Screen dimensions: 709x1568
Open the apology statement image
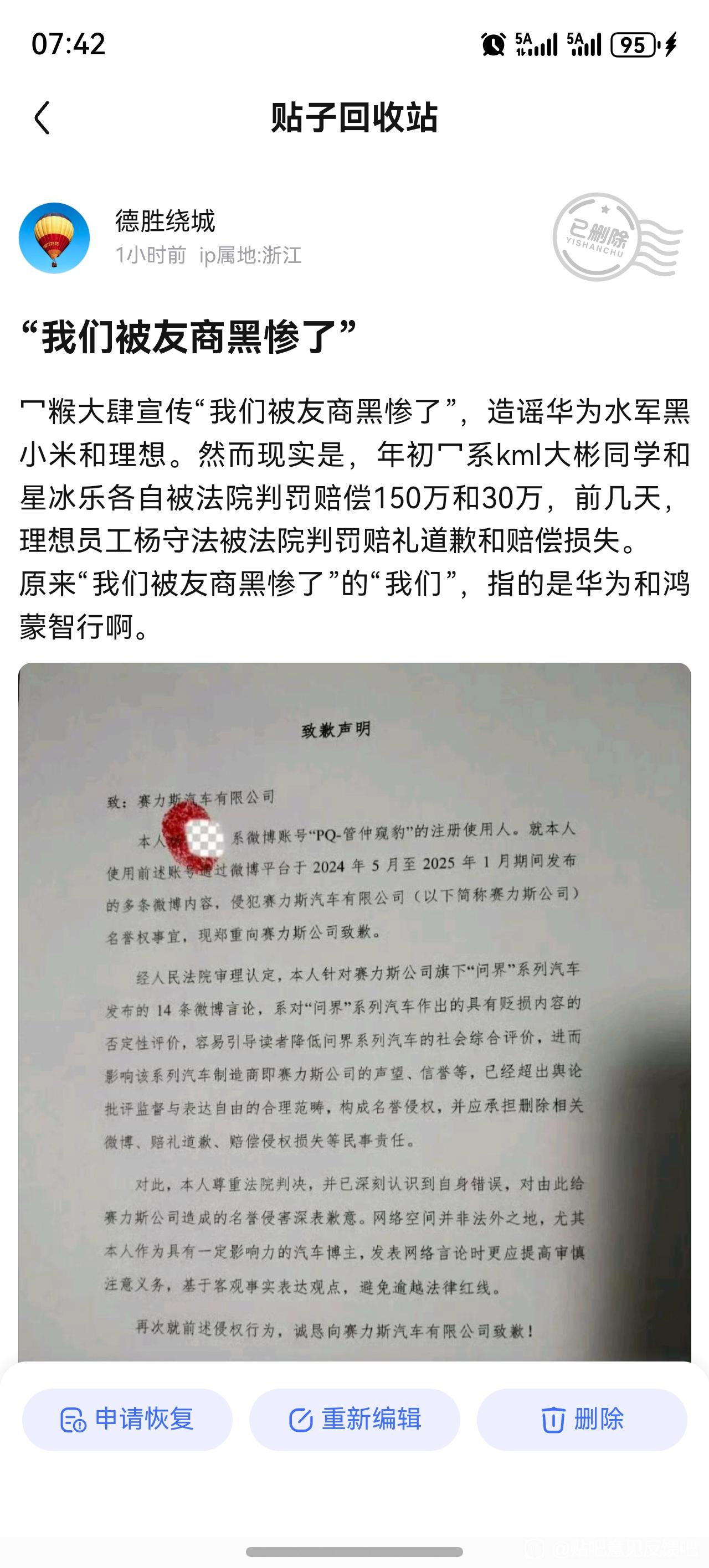pos(354,1012)
